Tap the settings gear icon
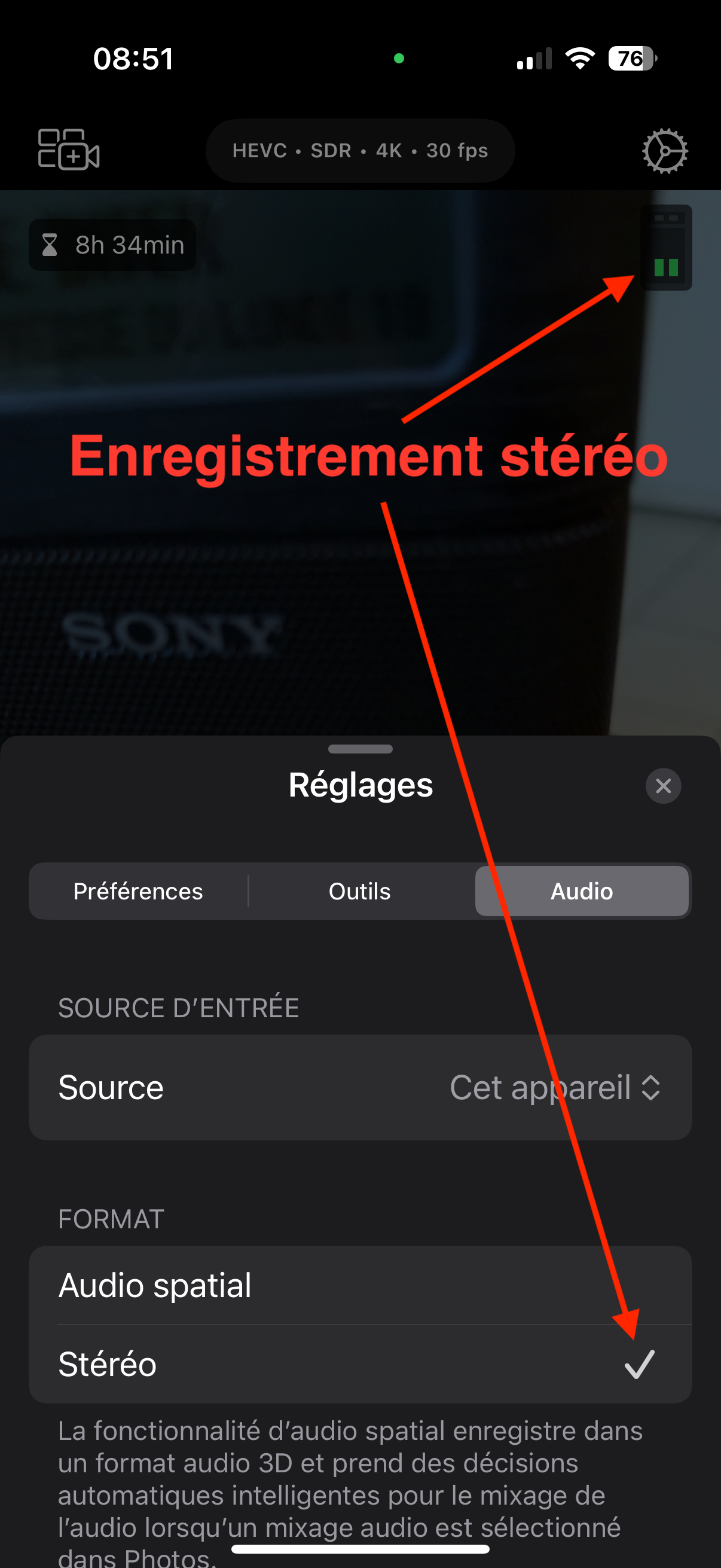Viewport: 721px width, 1568px height. point(664,150)
